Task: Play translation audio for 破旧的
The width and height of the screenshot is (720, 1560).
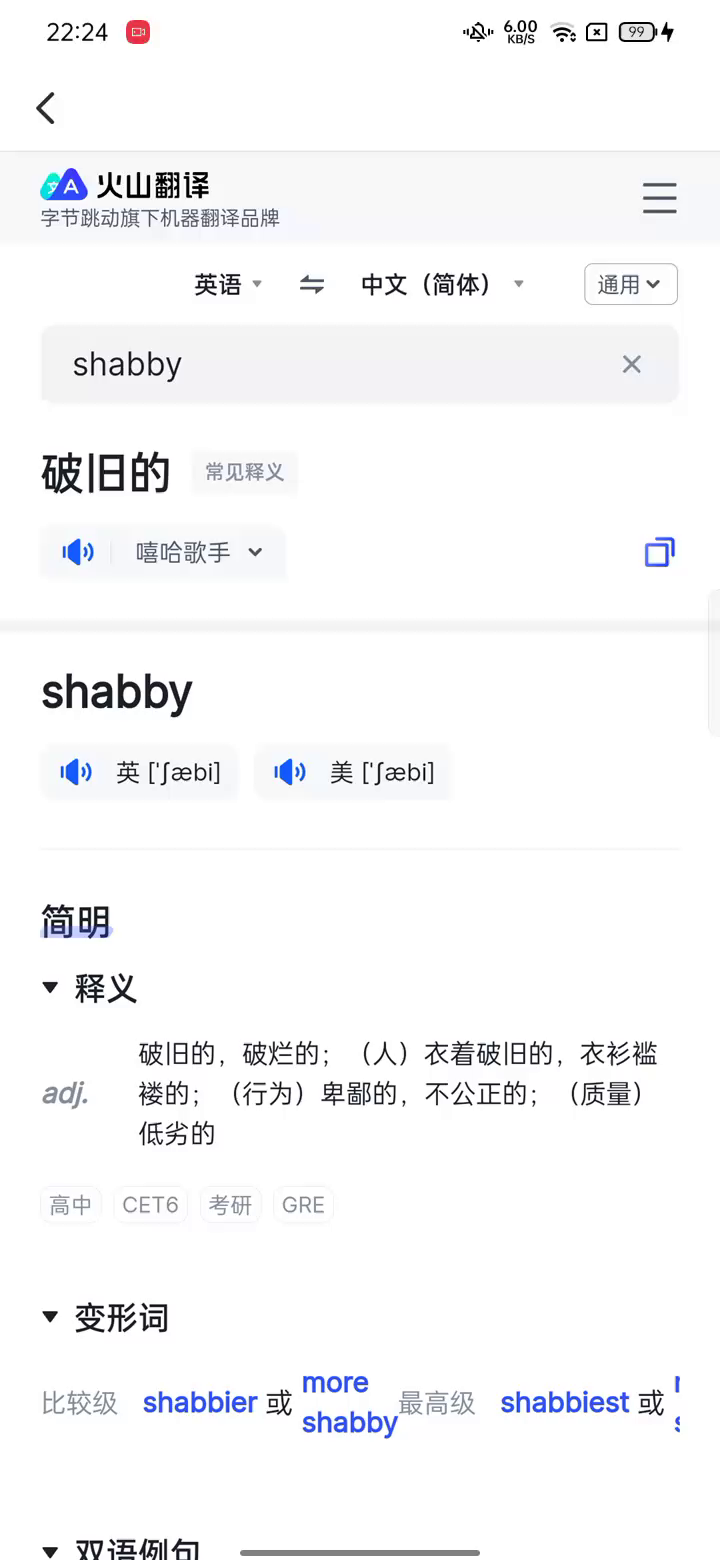Action: (x=78, y=552)
